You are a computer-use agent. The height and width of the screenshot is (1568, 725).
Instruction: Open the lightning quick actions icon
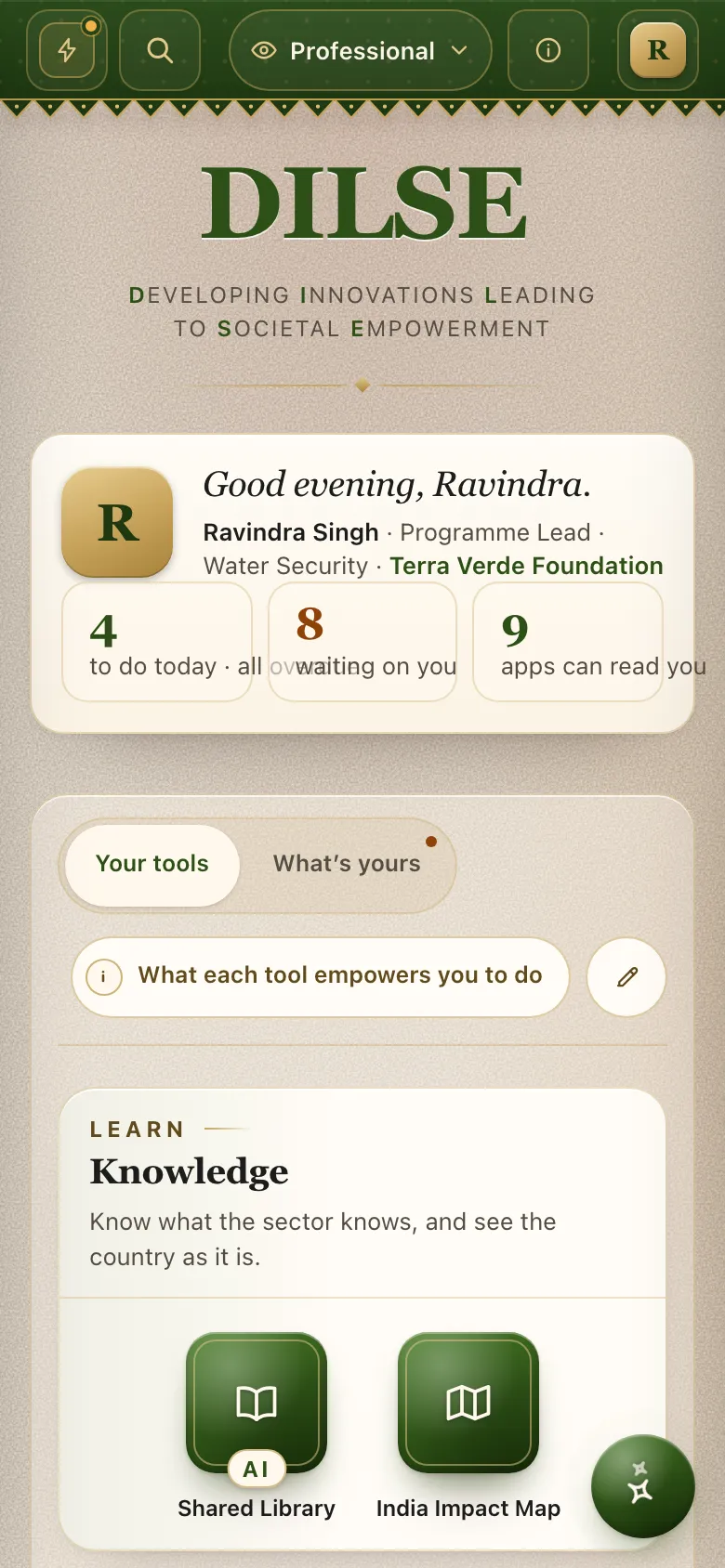[67, 50]
